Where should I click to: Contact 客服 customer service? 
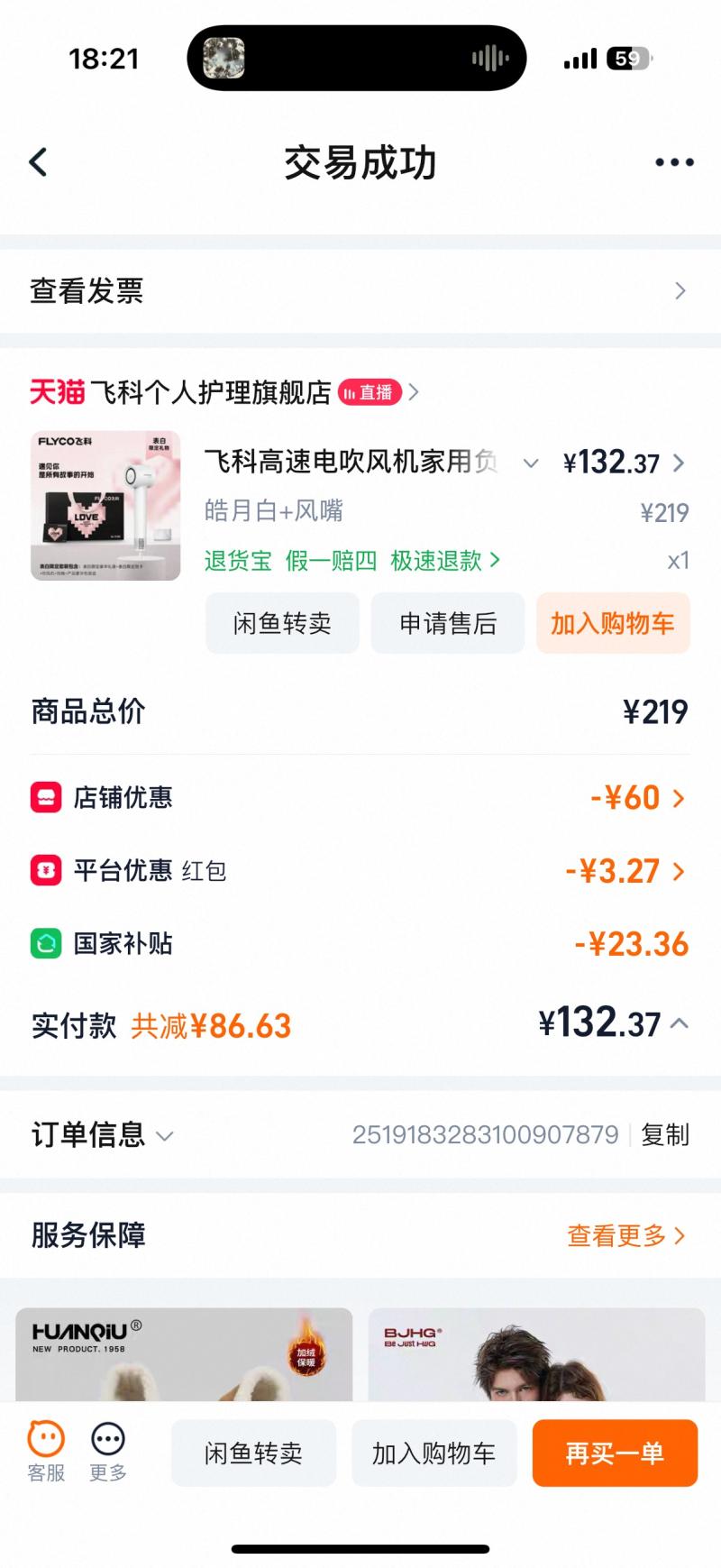point(46,1451)
